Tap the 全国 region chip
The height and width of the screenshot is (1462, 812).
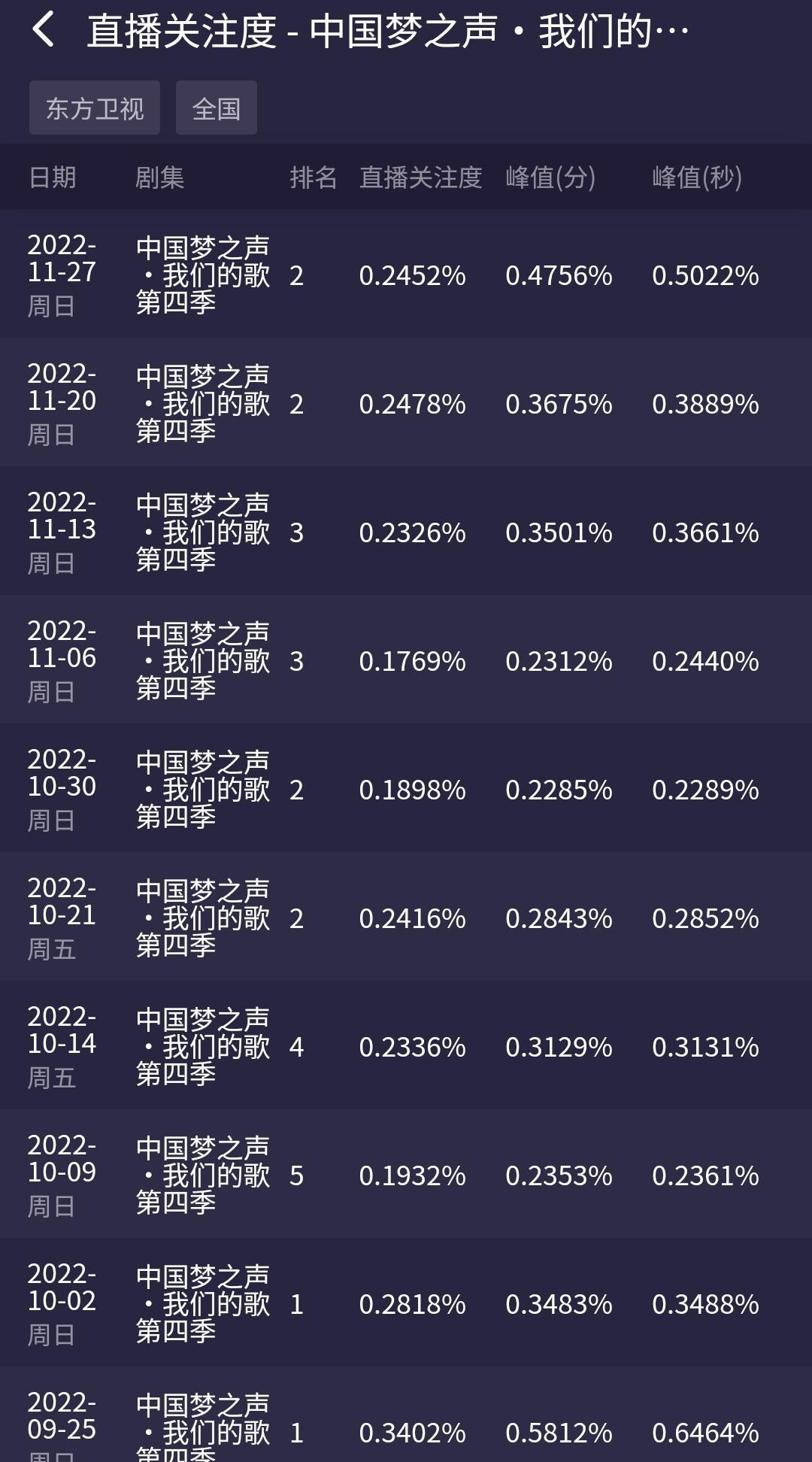tap(217, 108)
